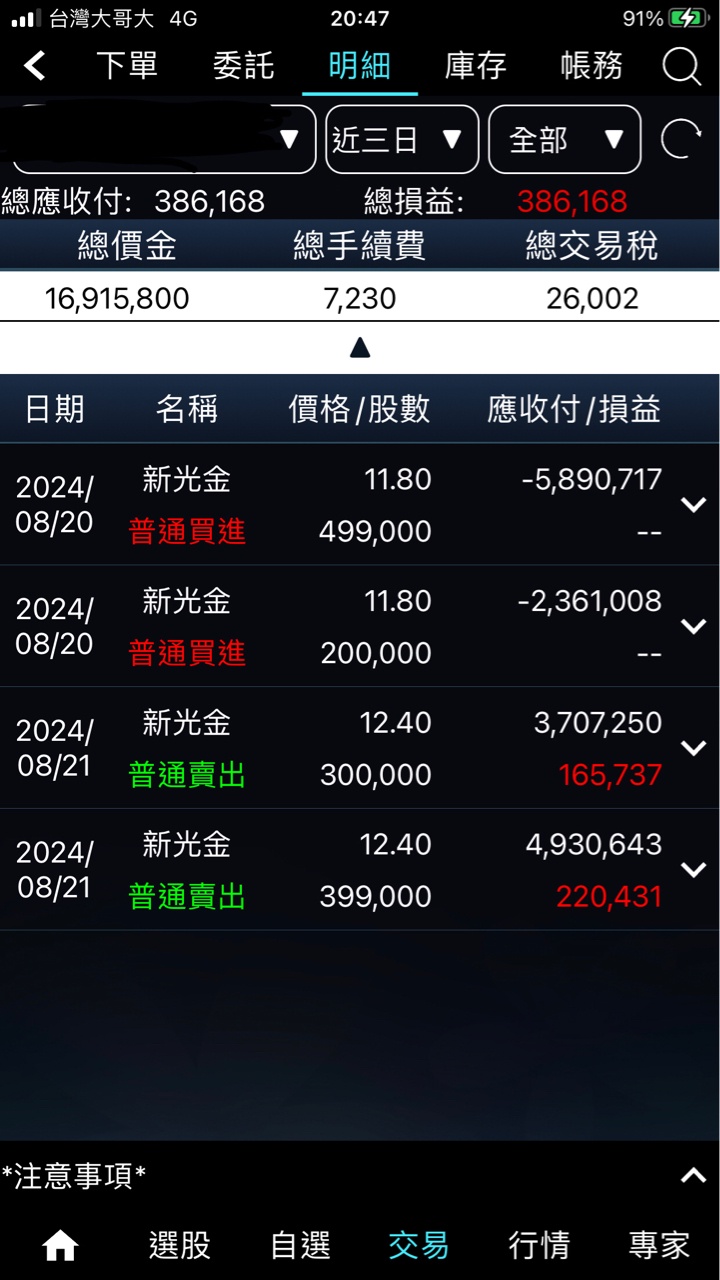Expand the 200,000 share 新光金 buy row
The height and width of the screenshot is (1280, 720).
pos(693,627)
